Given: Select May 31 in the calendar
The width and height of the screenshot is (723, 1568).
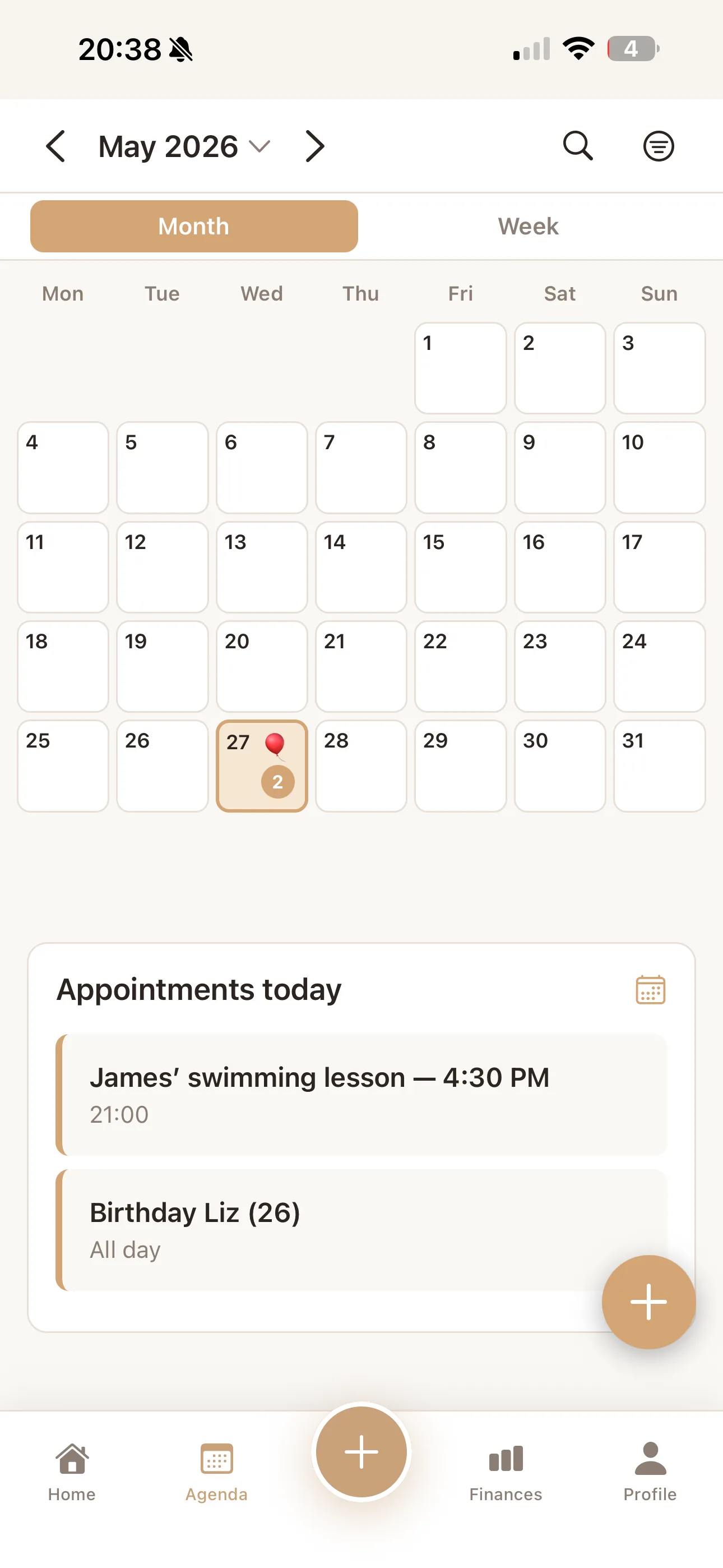Looking at the screenshot, I should (659, 765).
